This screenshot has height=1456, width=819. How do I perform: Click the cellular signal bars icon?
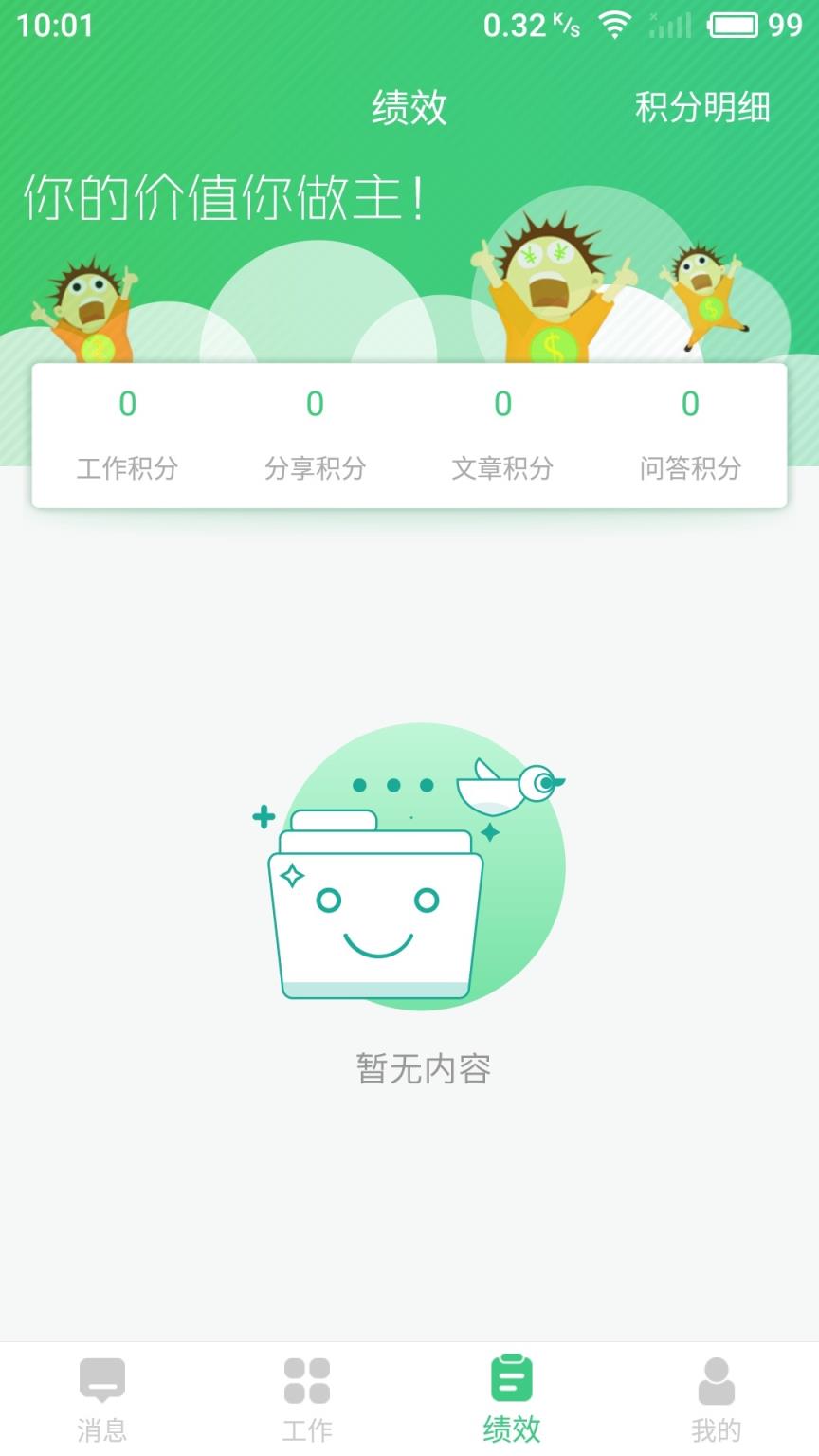(669, 26)
